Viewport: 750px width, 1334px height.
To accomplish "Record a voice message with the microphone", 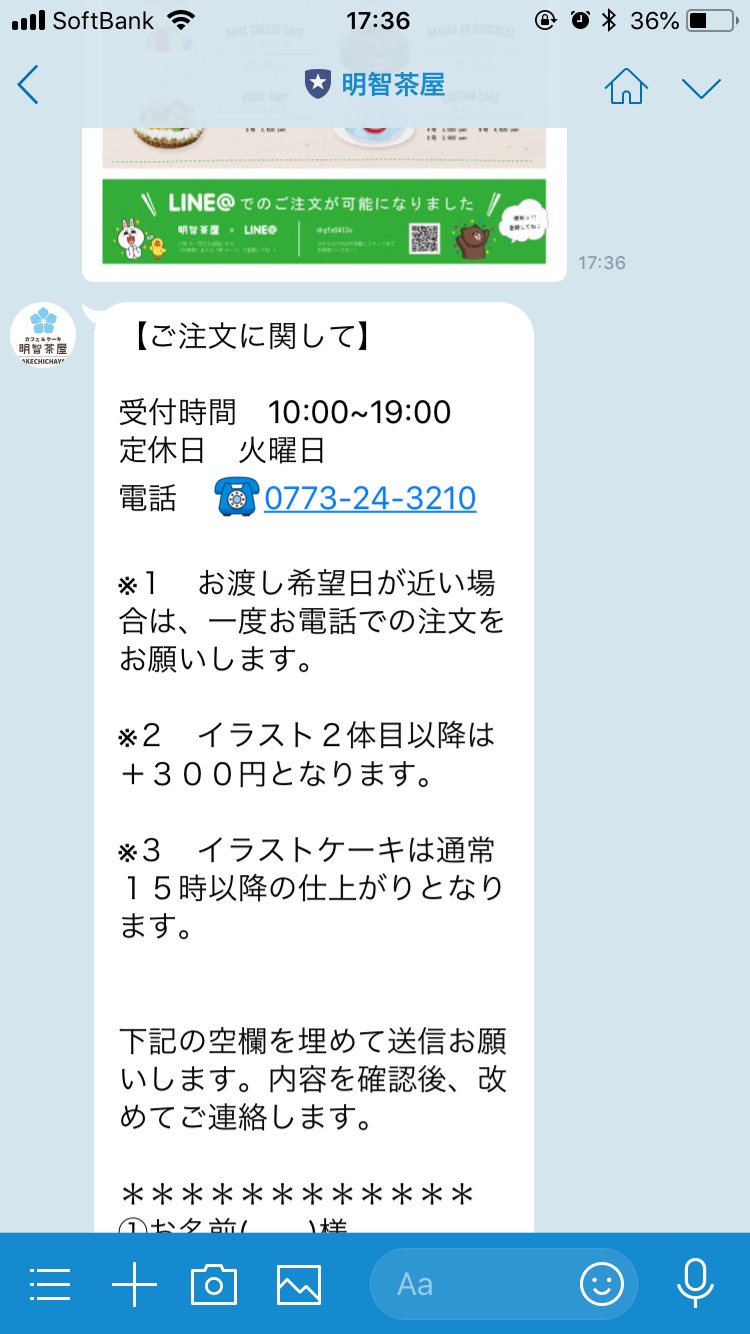I will click(695, 1284).
